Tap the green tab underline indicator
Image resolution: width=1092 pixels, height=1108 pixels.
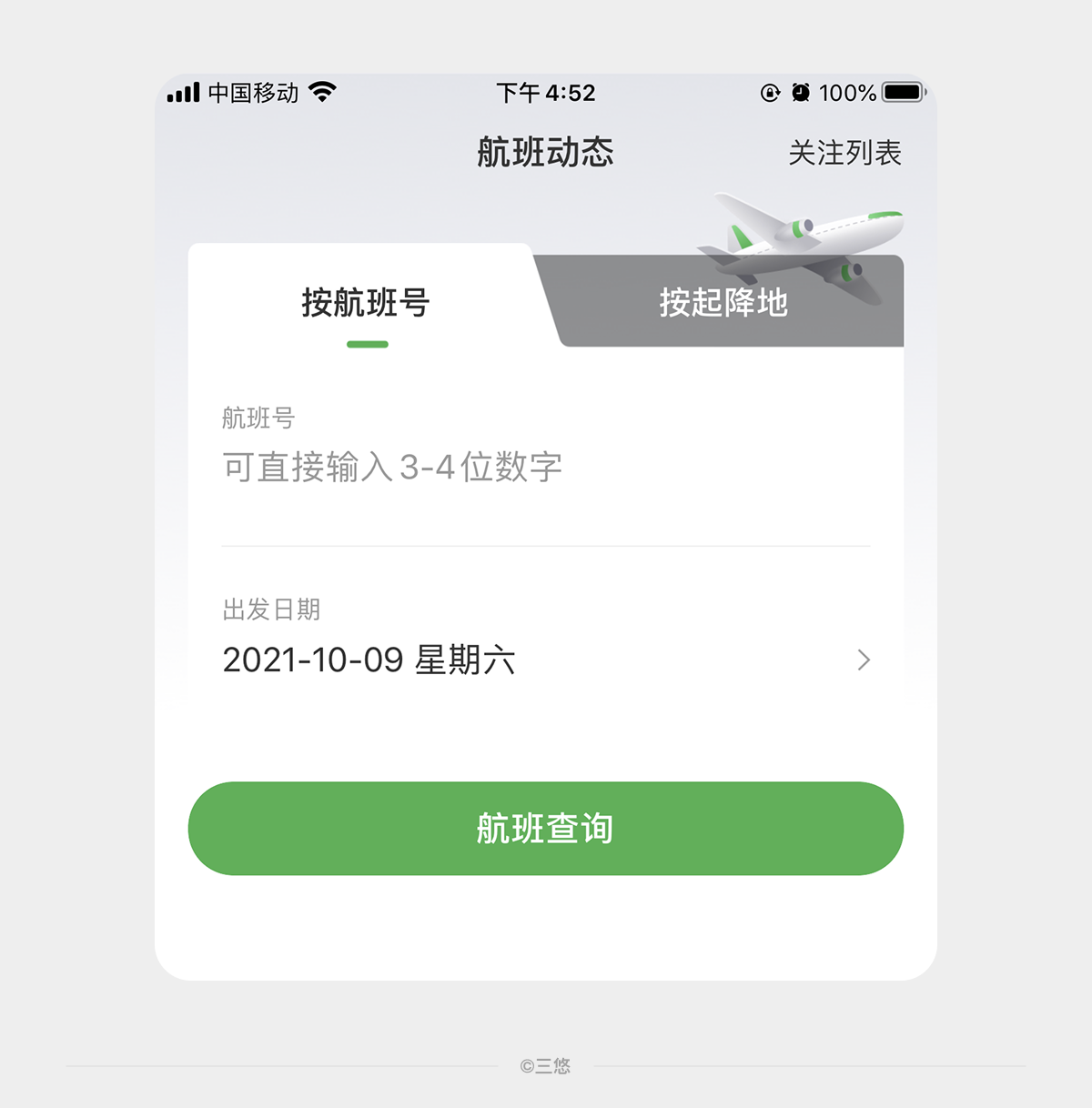[367, 343]
